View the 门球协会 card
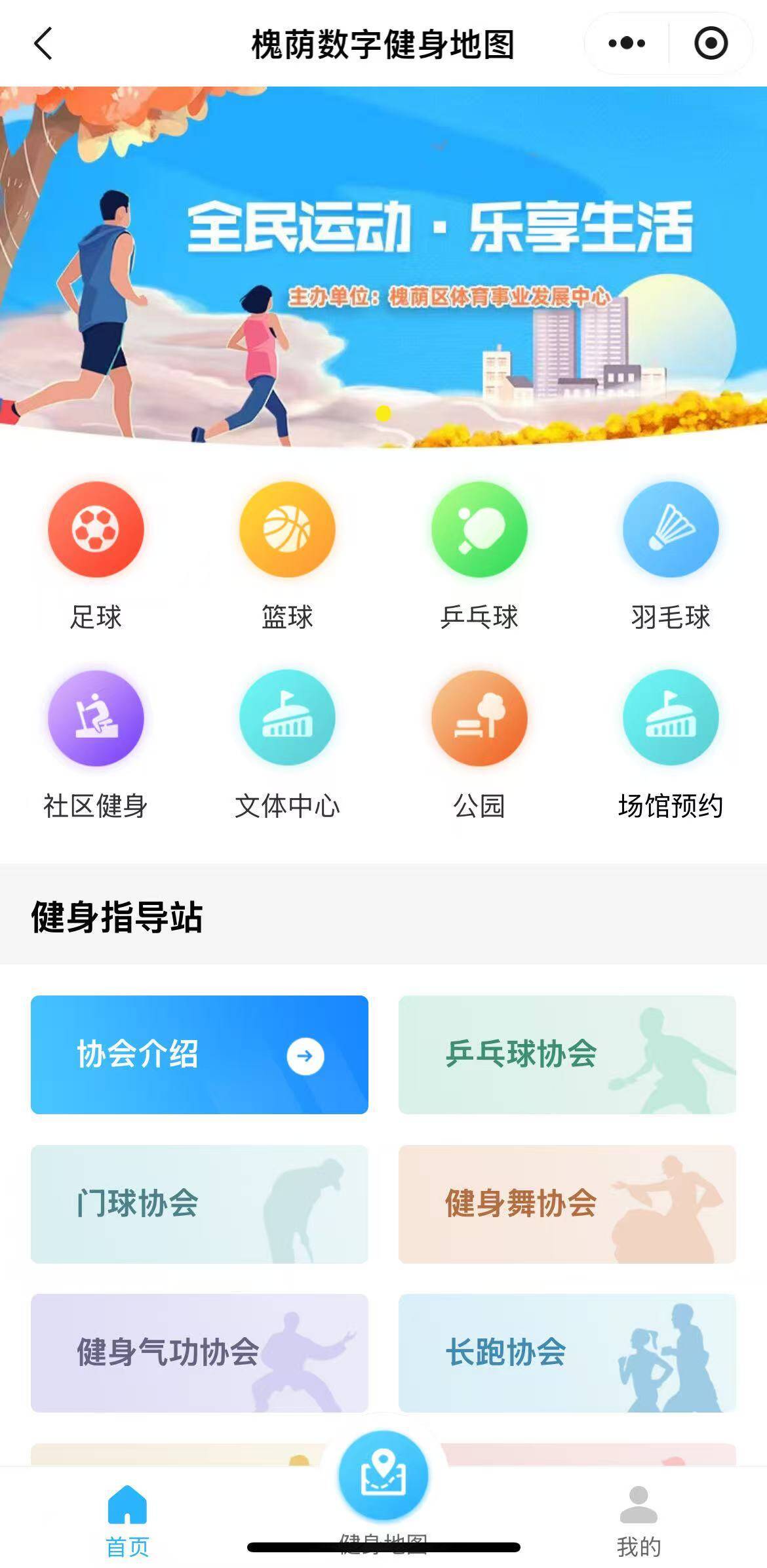Image resolution: width=767 pixels, height=1568 pixels. click(x=199, y=1204)
